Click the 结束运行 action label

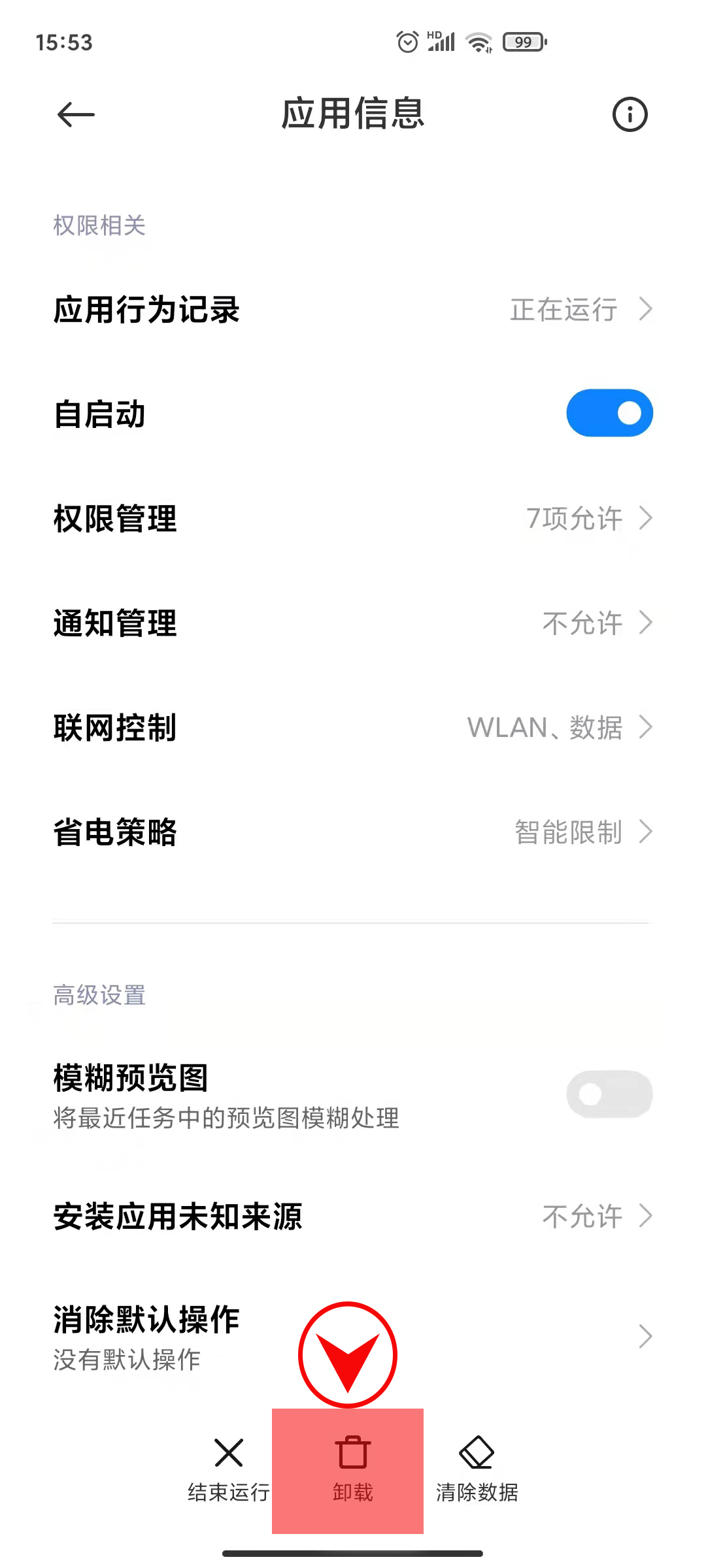tap(229, 1492)
